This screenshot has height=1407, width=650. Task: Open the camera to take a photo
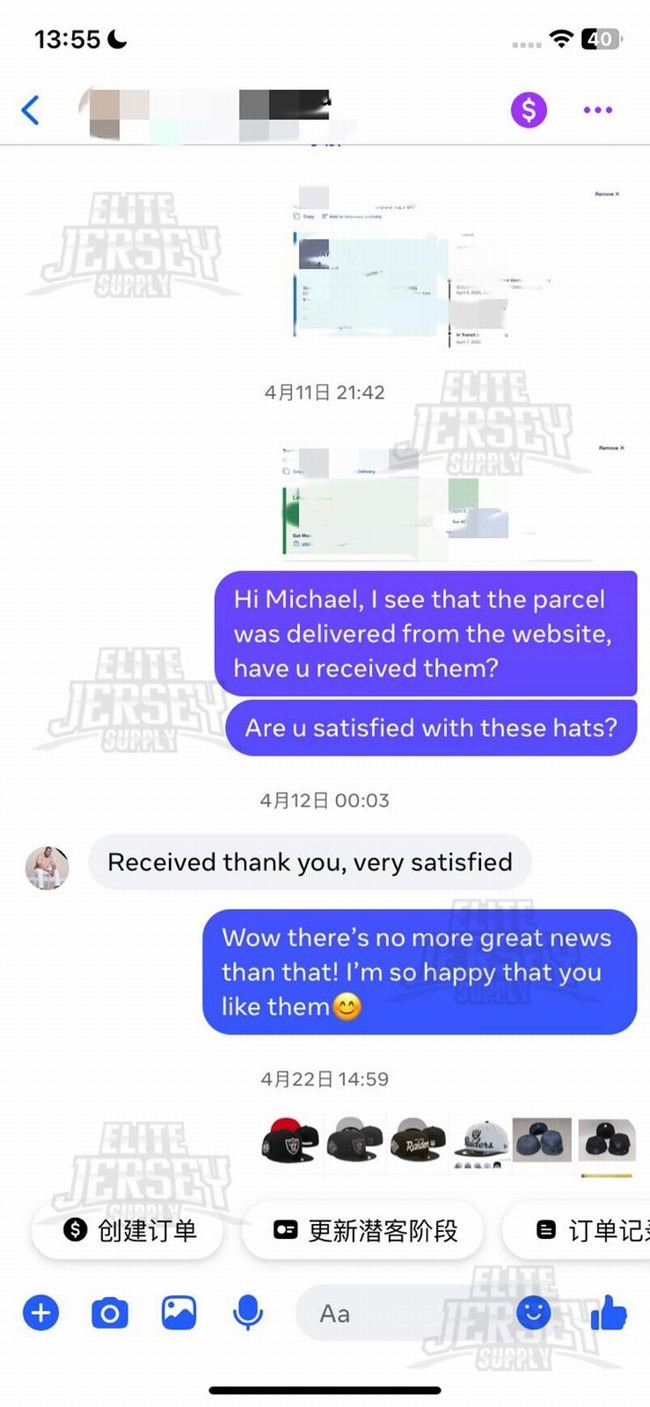(109, 1312)
